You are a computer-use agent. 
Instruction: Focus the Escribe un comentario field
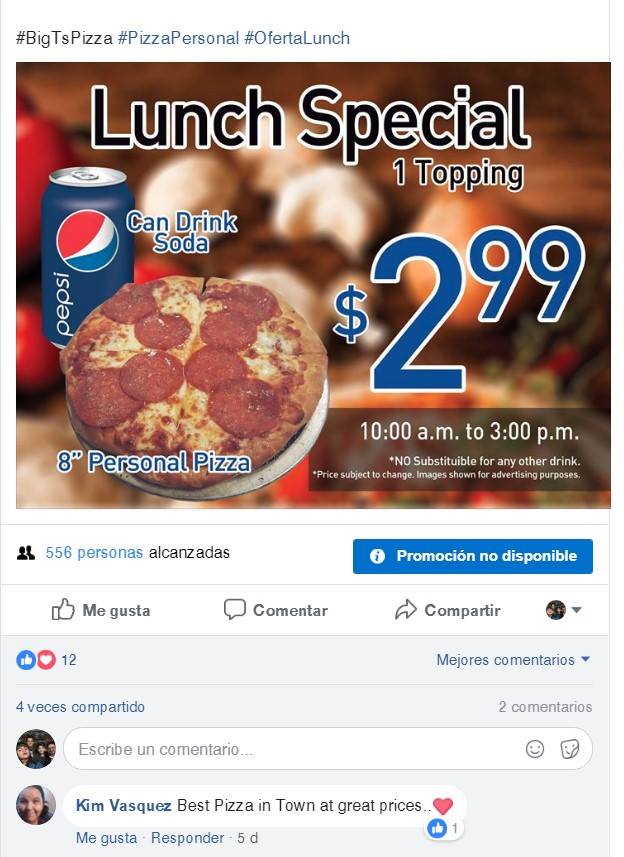click(290, 748)
